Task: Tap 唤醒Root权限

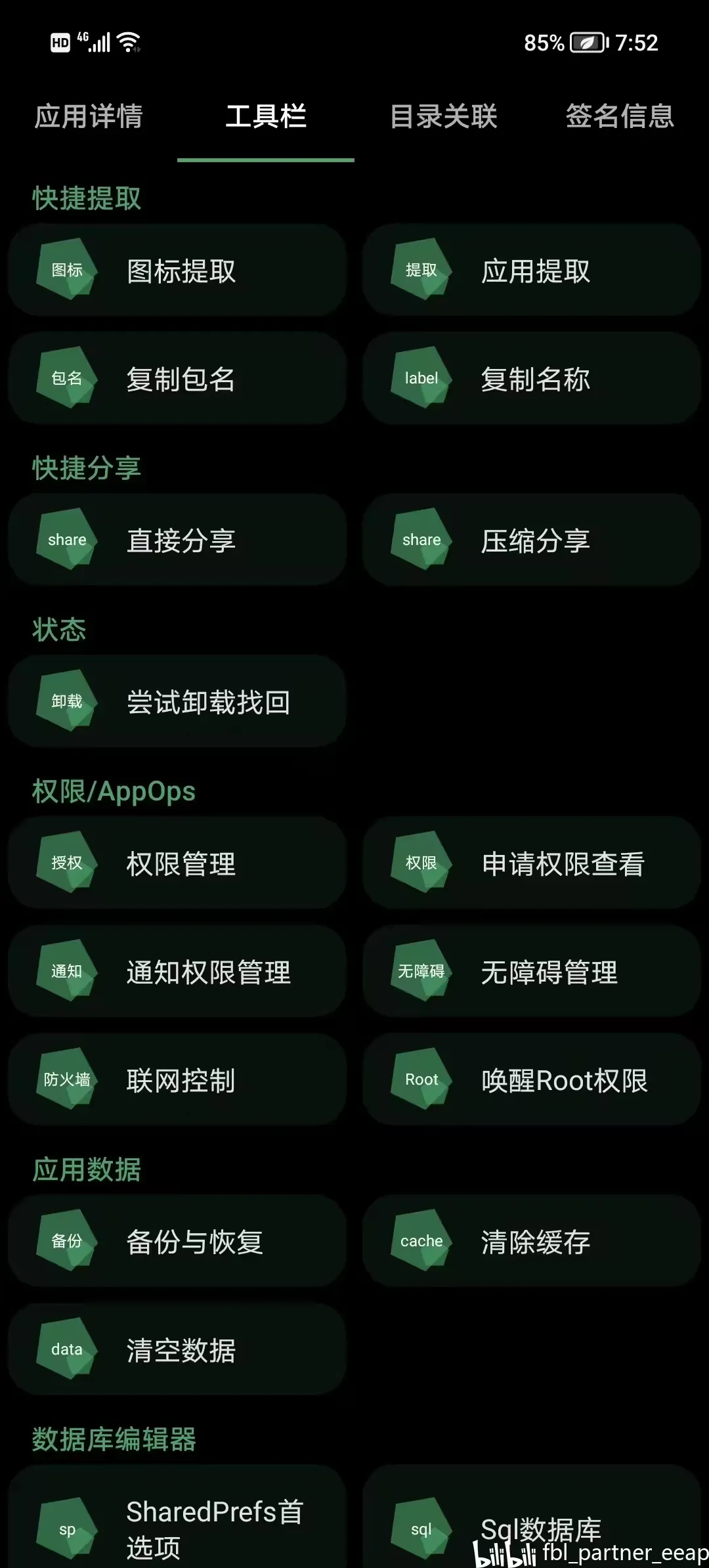Action: 532,1080
